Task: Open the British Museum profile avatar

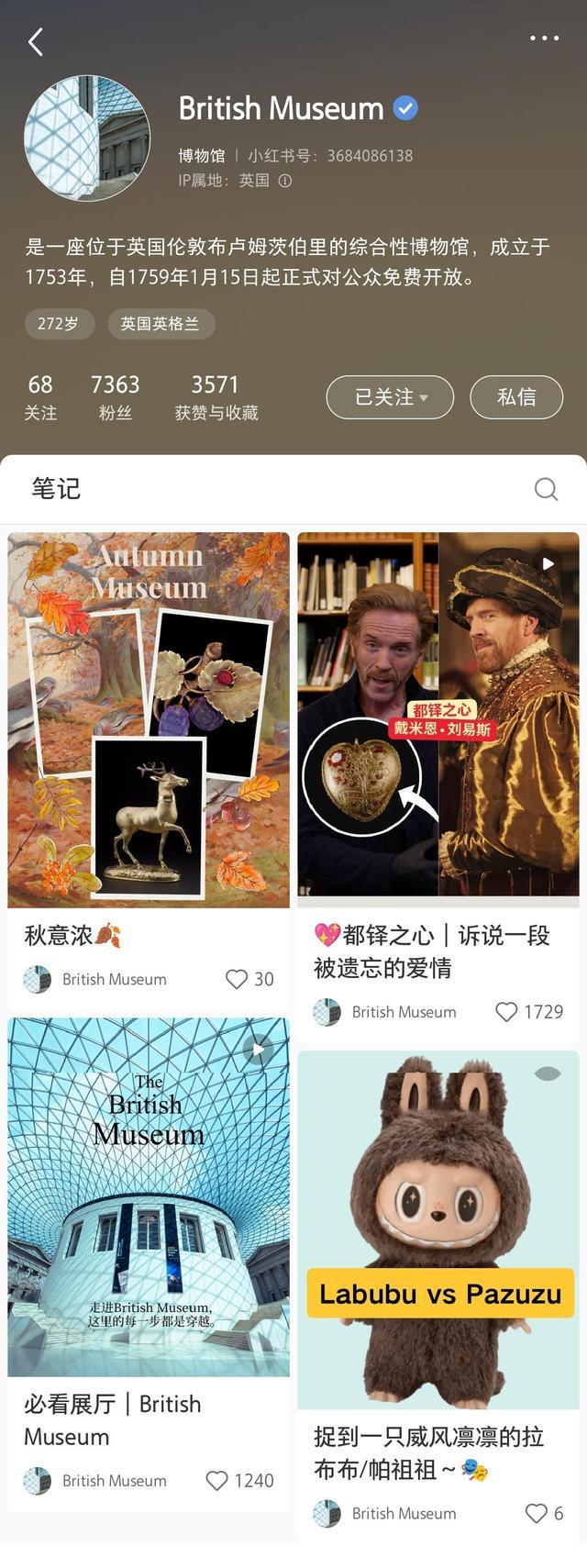Action: [x=87, y=138]
